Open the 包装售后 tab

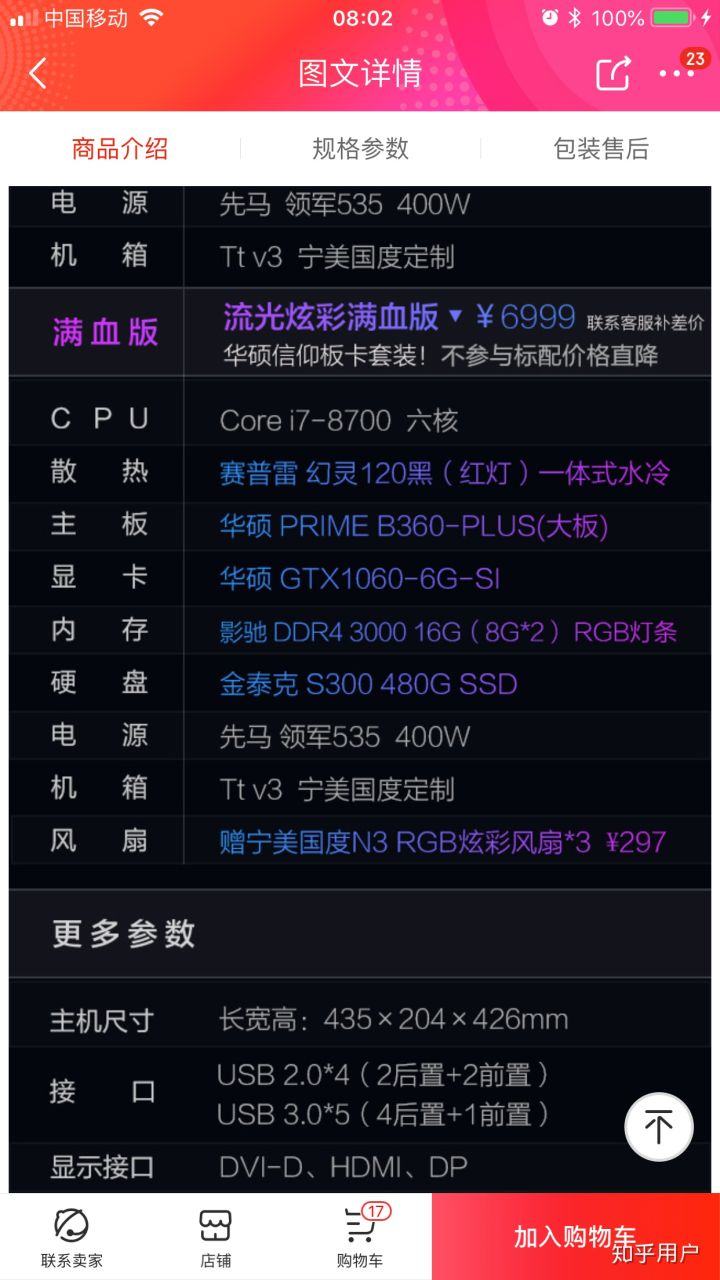tap(599, 148)
